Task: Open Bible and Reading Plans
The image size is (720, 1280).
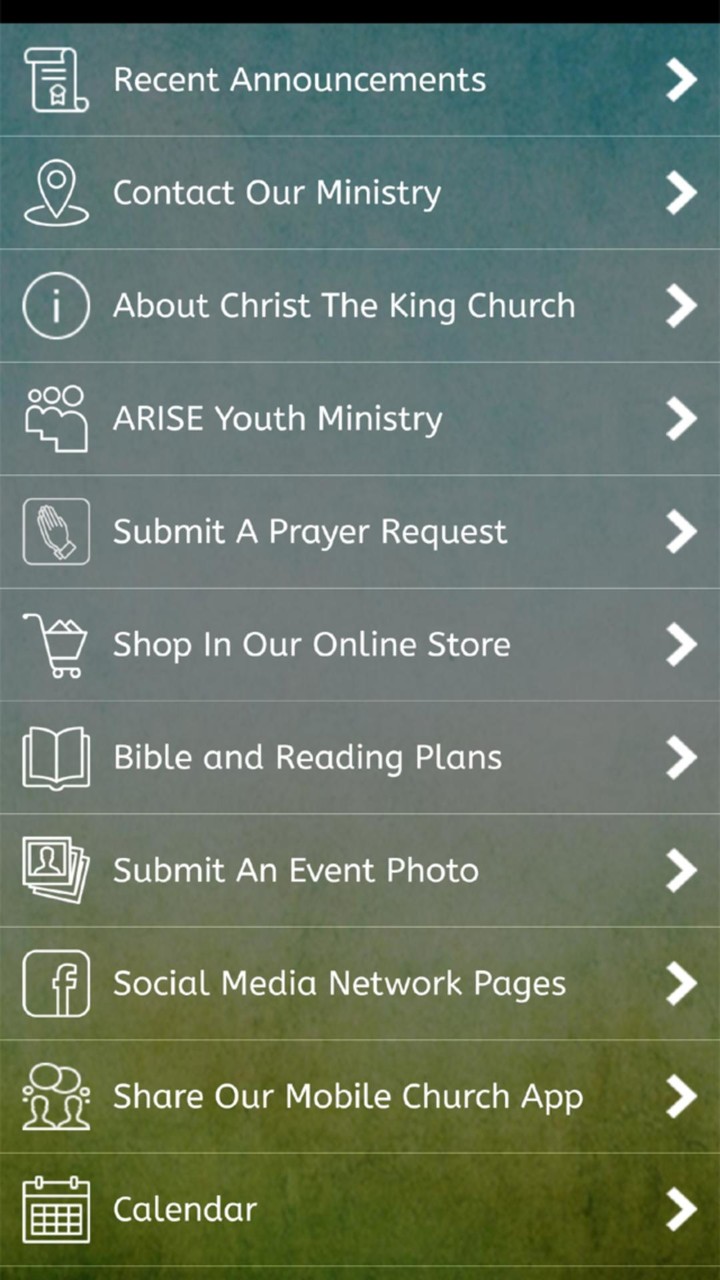Action: coord(360,757)
